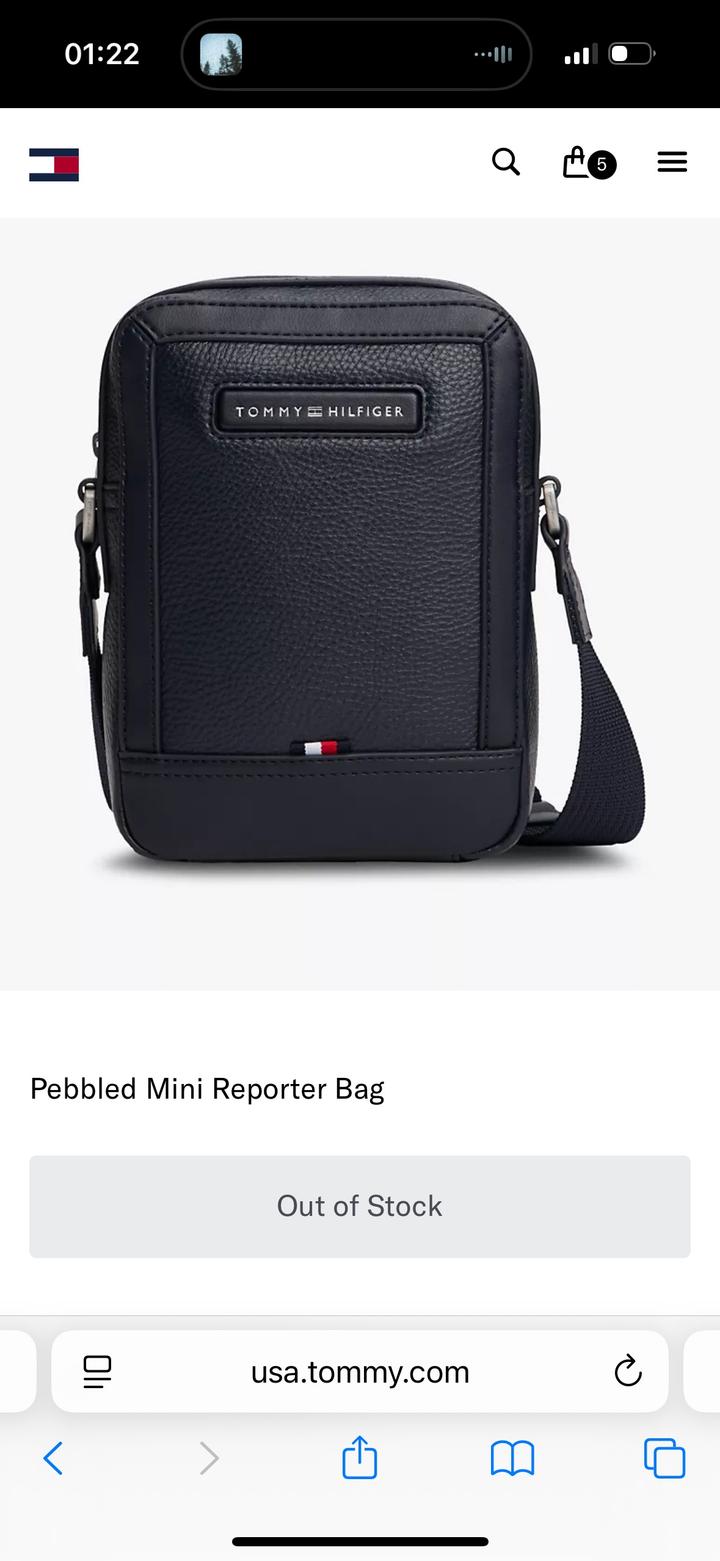This screenshot has height=1561, width=720.
Task: Open the shopping bag icon
Action: (580, 161)
